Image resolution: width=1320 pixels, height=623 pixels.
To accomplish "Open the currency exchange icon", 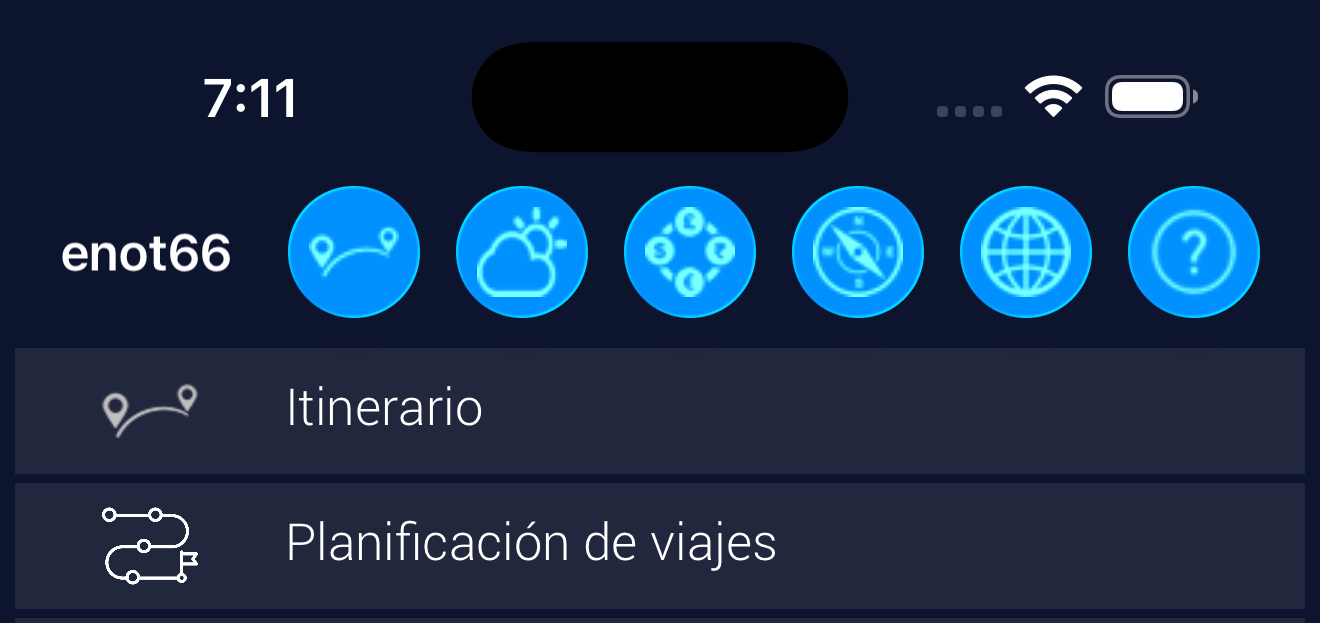I will point(690,252).
